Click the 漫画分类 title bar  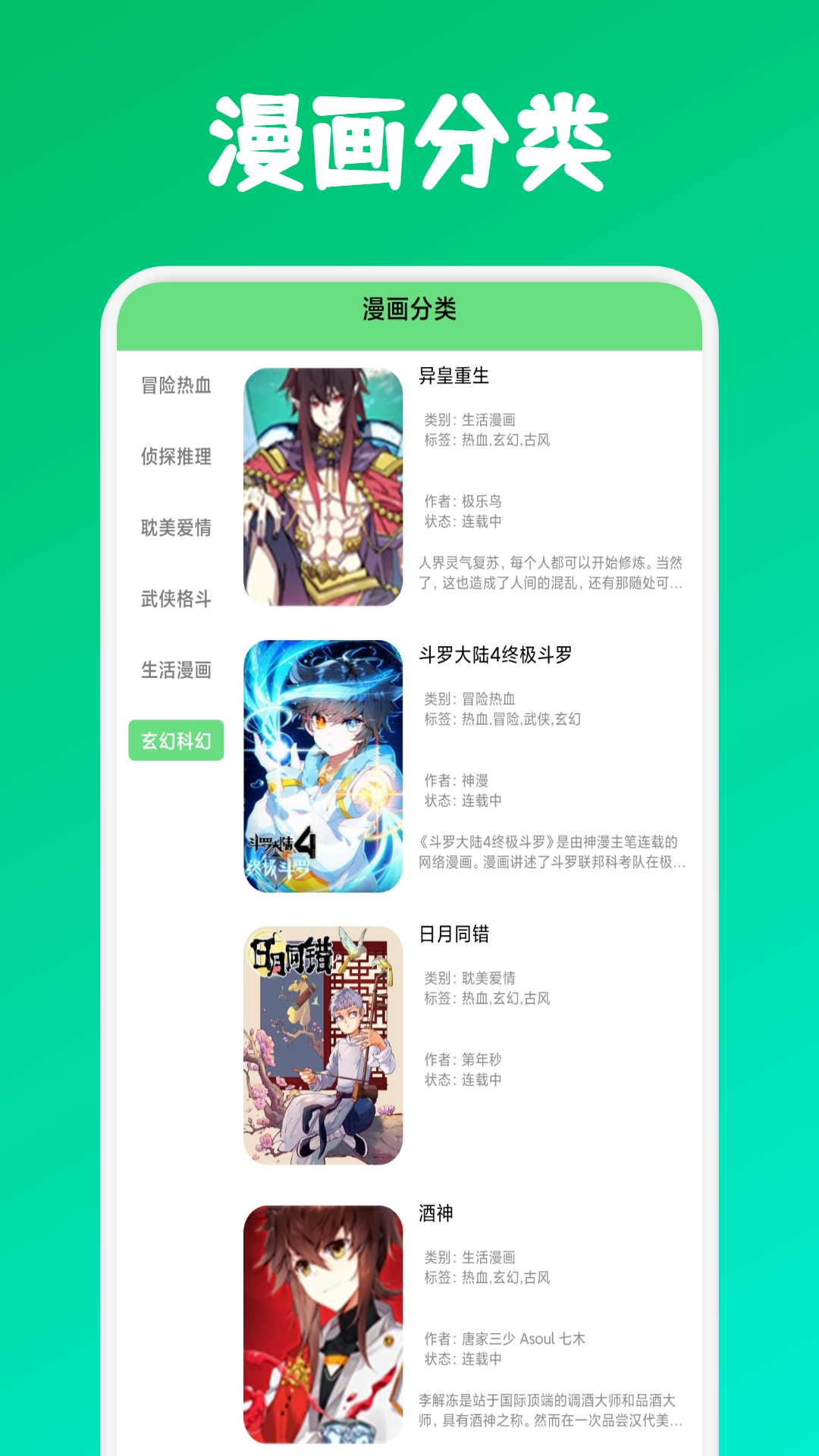coord(409,307)
